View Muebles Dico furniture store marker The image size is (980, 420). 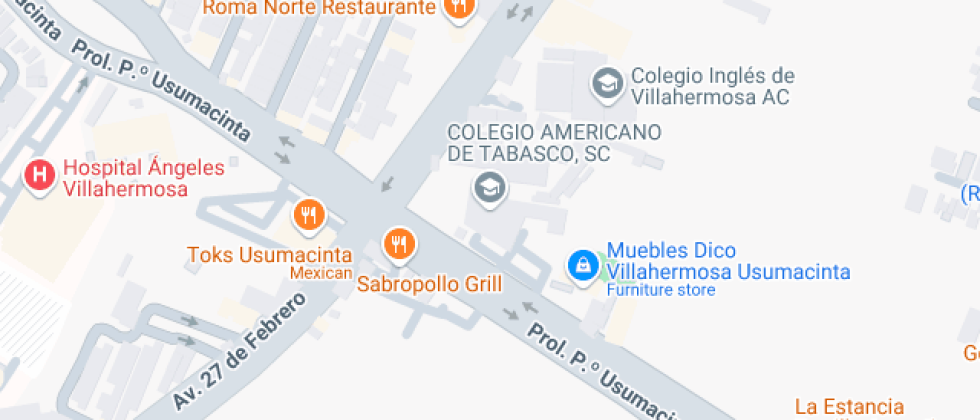581,265
